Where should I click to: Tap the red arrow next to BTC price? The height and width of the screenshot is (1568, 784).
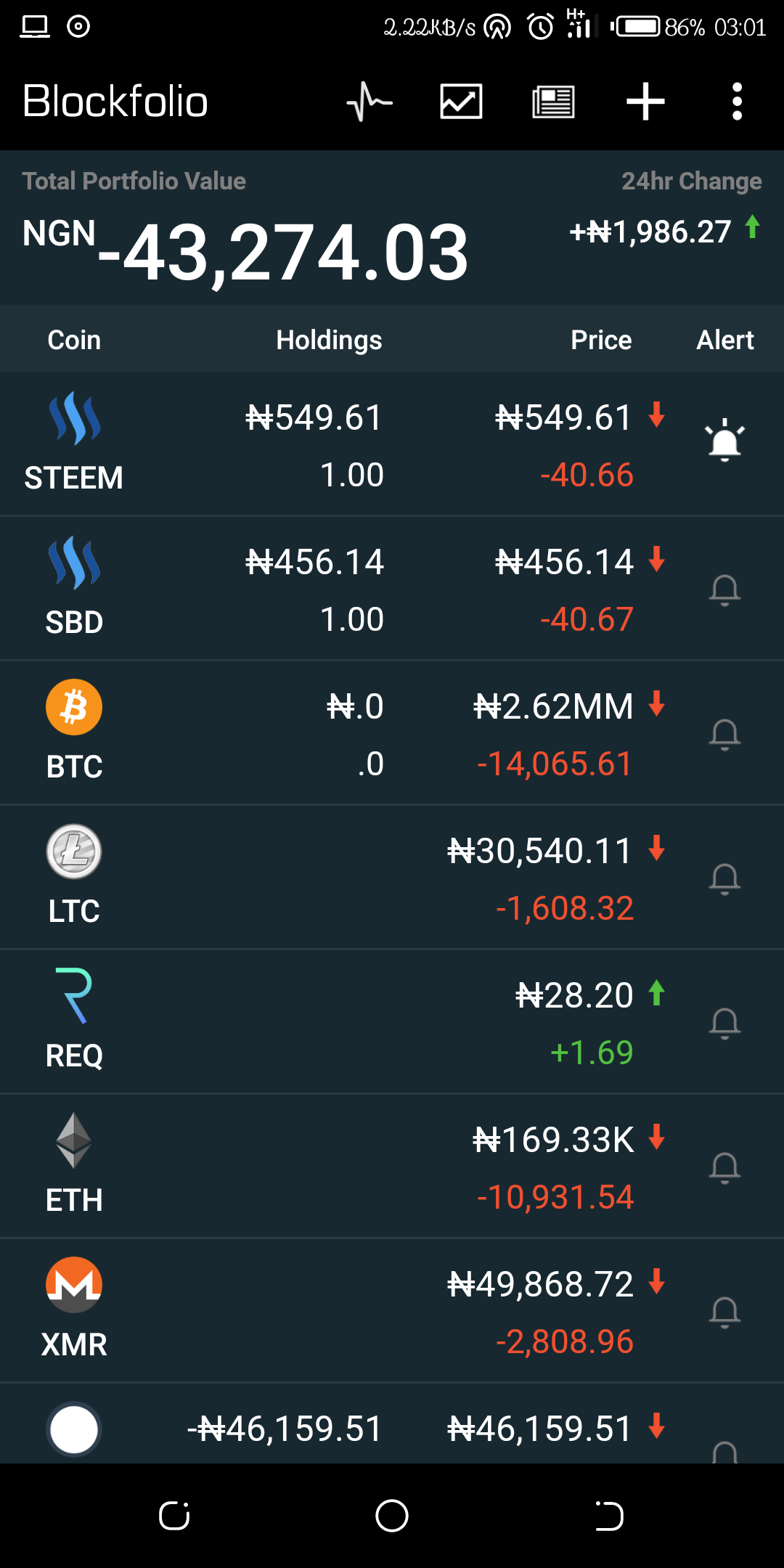click(x=656, y=704)
